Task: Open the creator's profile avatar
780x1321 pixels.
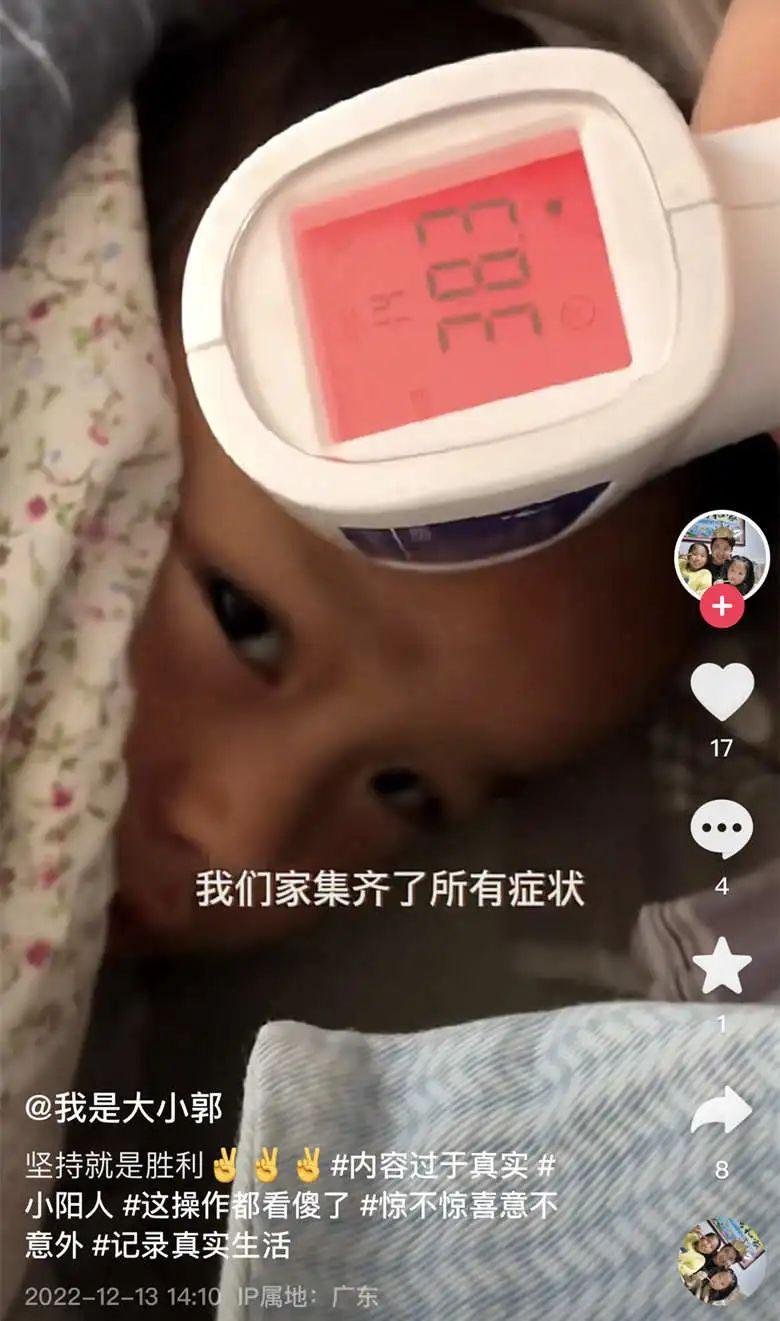Action: [721, 557]
